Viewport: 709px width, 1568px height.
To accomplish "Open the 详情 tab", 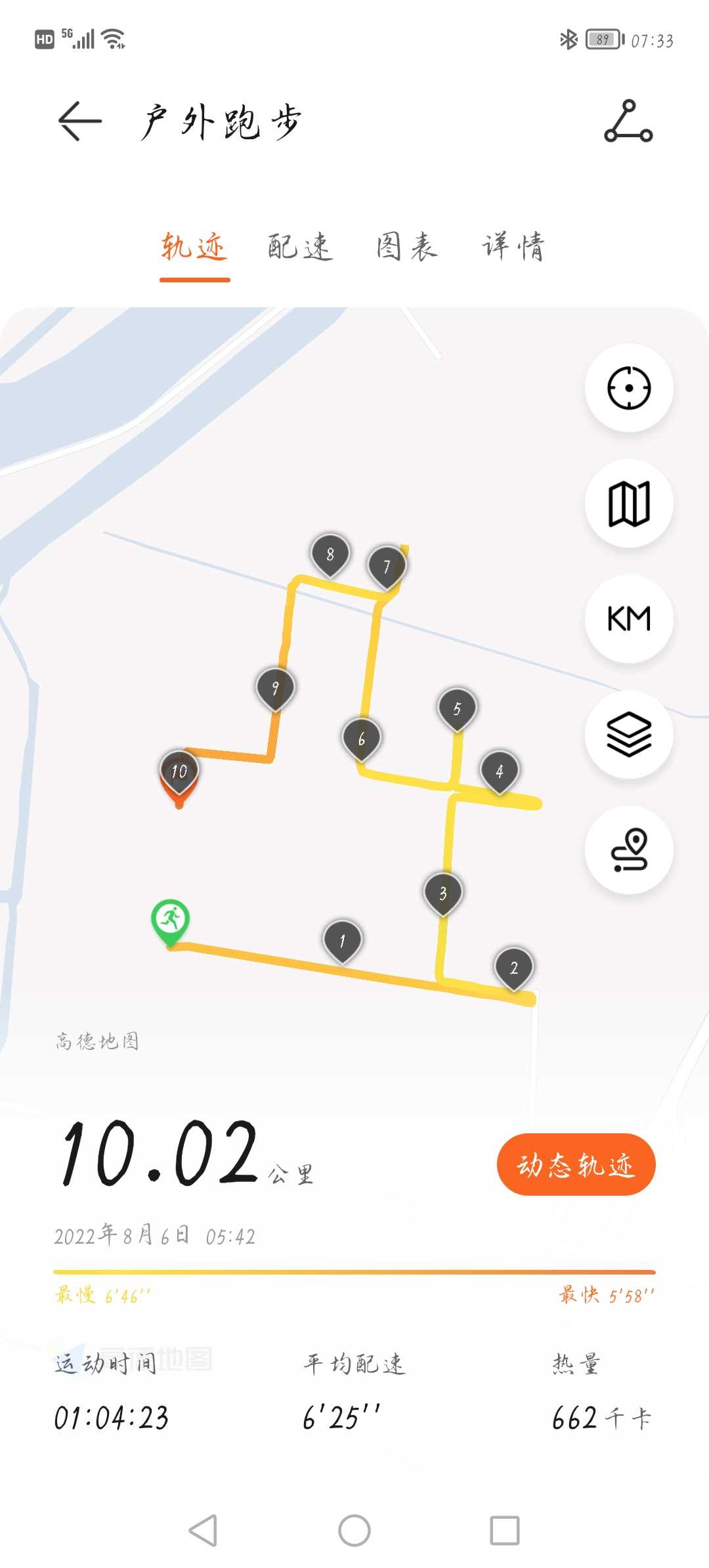I will 513,247.
